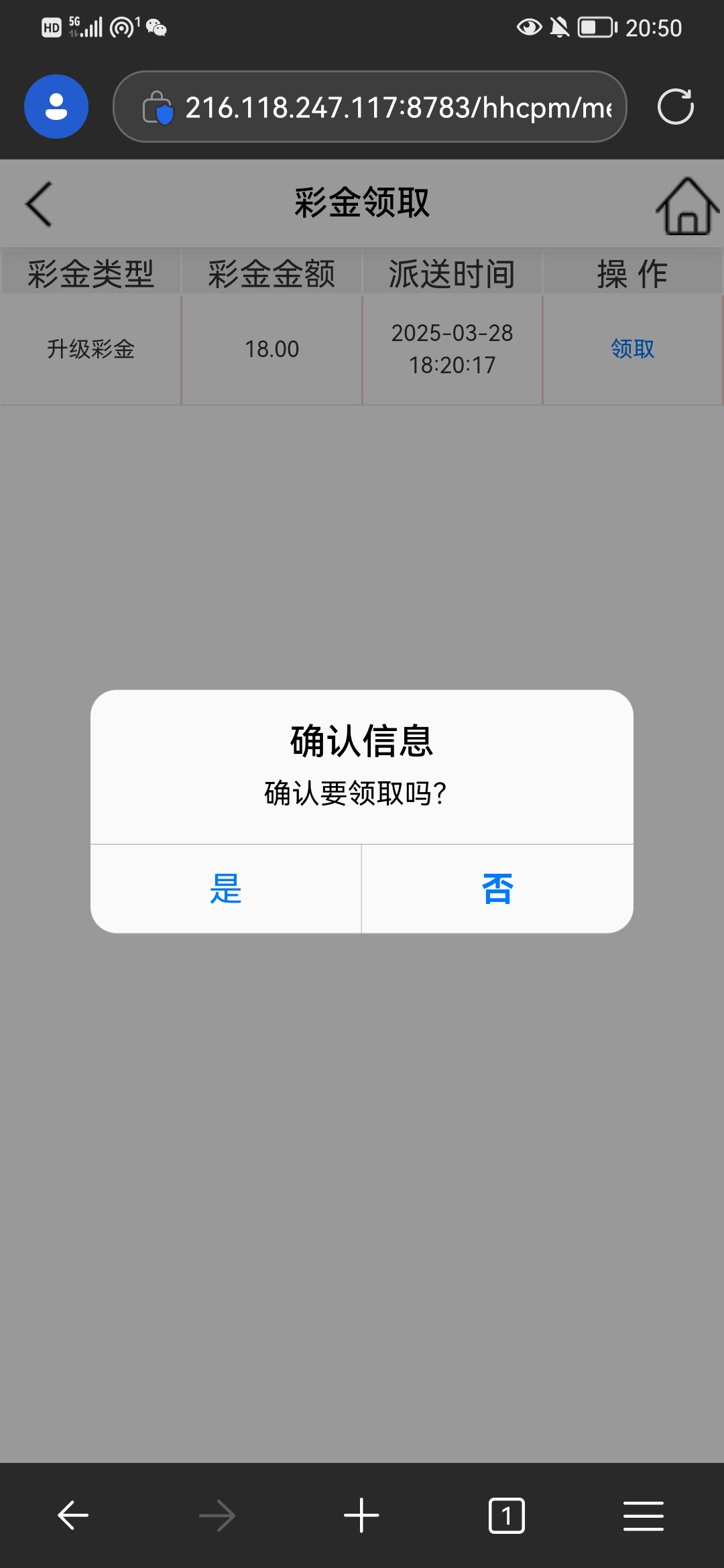Open a new tab with plus icon
The height and width of the screenshot is (1568, 724).
361,1515
